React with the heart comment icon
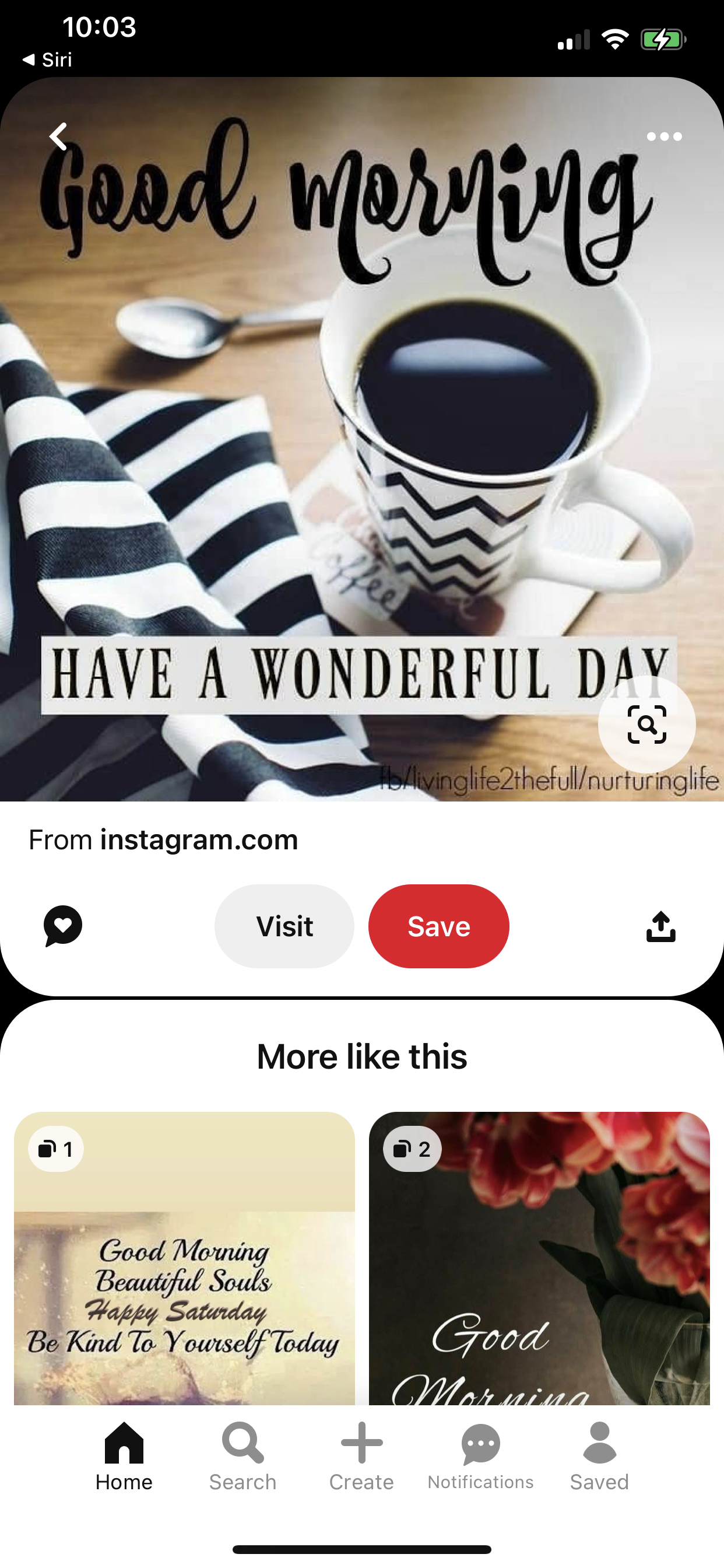The height and width of the screenshot is (1568, 724). (x=63, y=926)
